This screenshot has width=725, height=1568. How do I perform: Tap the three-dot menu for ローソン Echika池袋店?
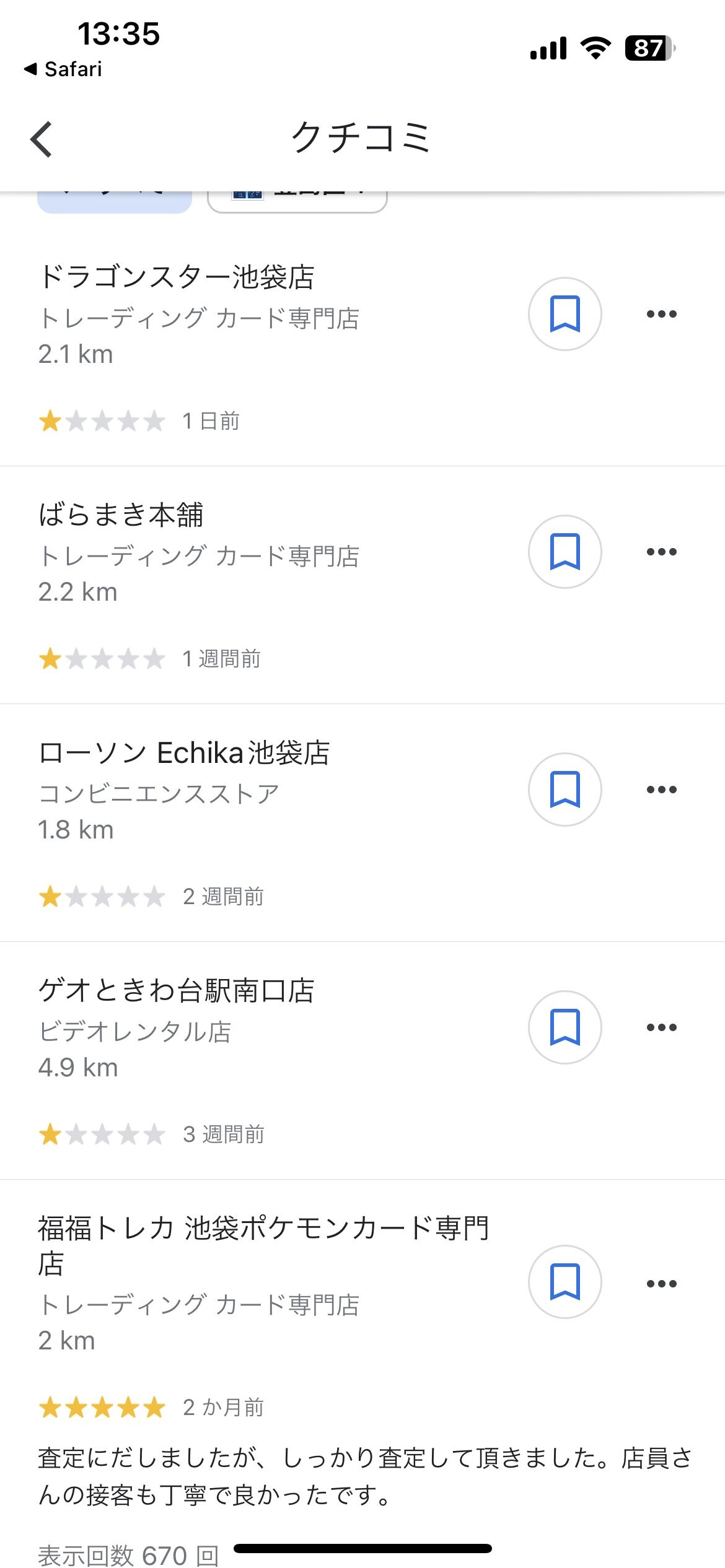(661, 790)
